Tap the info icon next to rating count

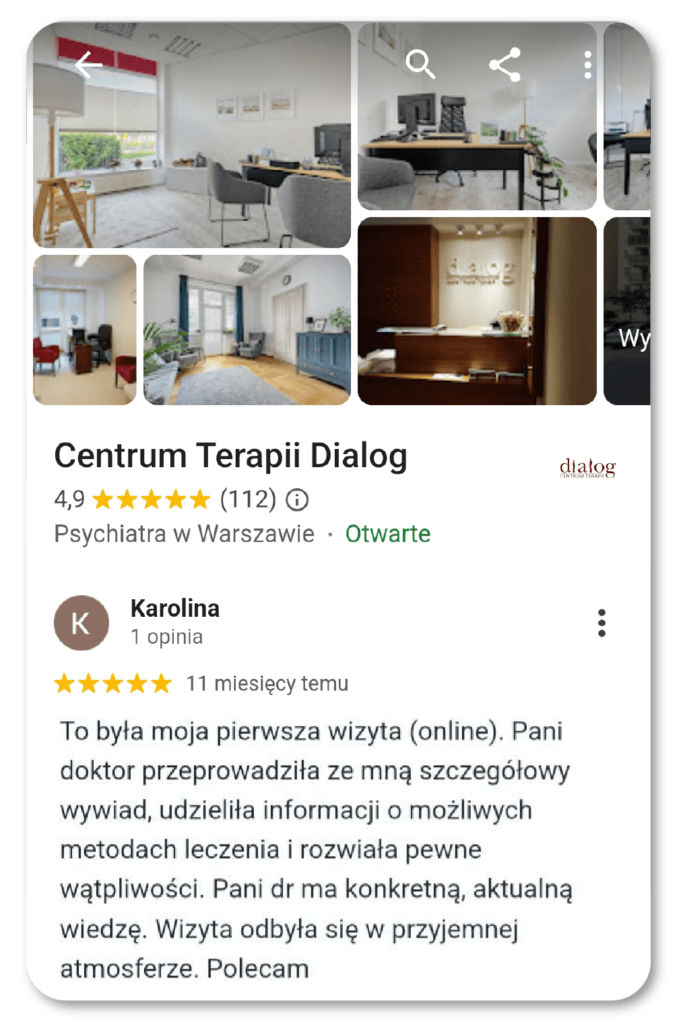(297, 499)
